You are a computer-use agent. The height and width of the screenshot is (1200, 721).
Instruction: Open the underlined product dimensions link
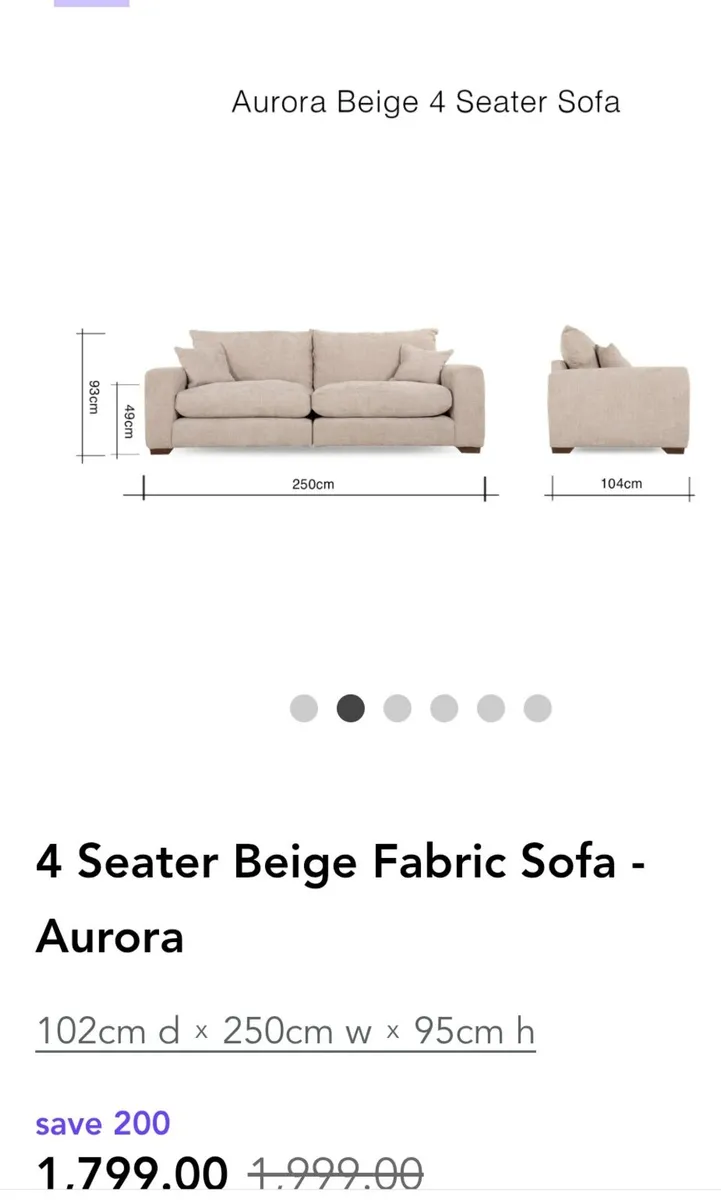(x=285, y=1030)
